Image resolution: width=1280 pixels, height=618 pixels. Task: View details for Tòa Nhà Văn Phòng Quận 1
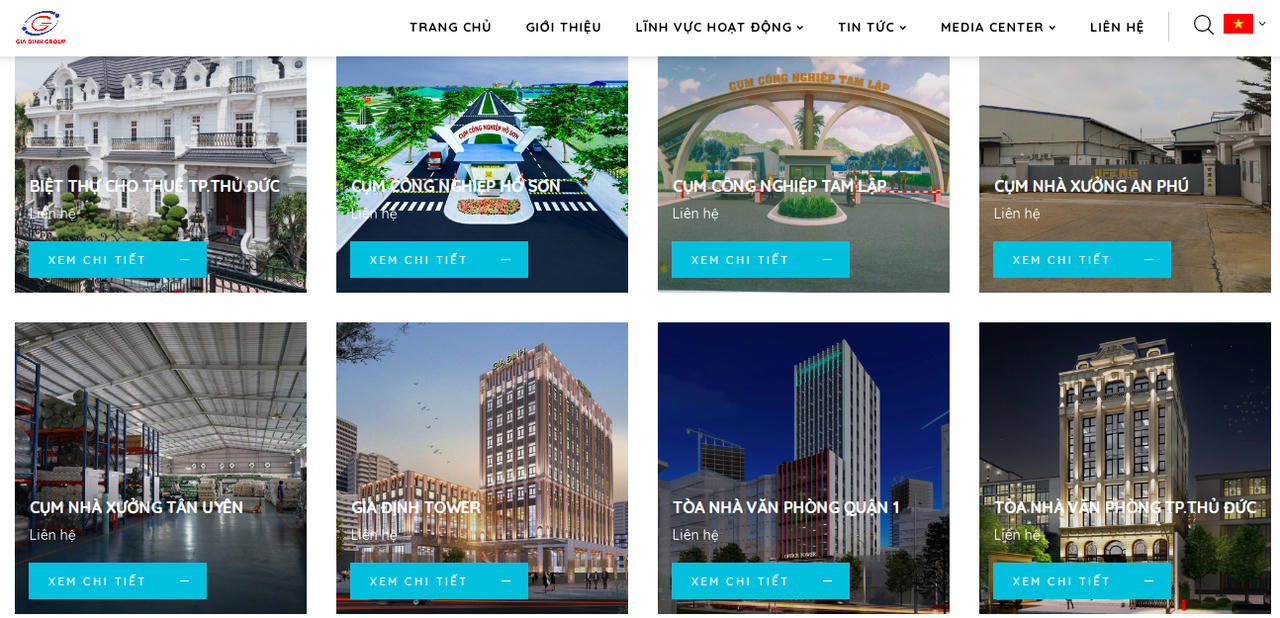760,581
